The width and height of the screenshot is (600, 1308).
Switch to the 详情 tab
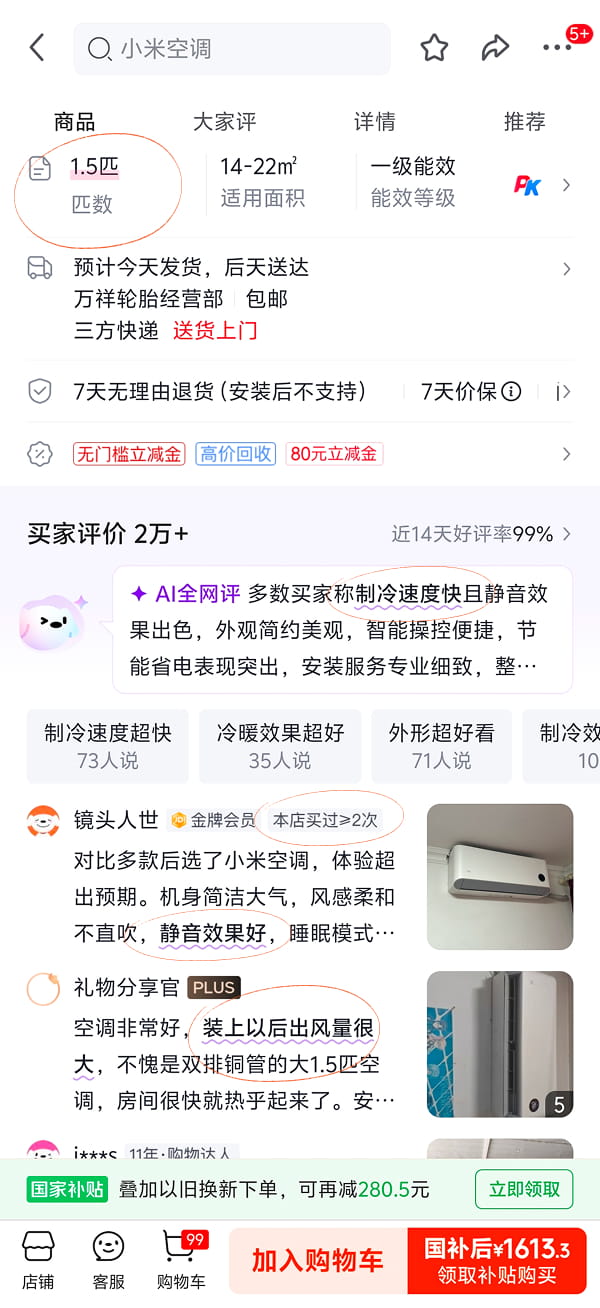(x=375, y=122)
